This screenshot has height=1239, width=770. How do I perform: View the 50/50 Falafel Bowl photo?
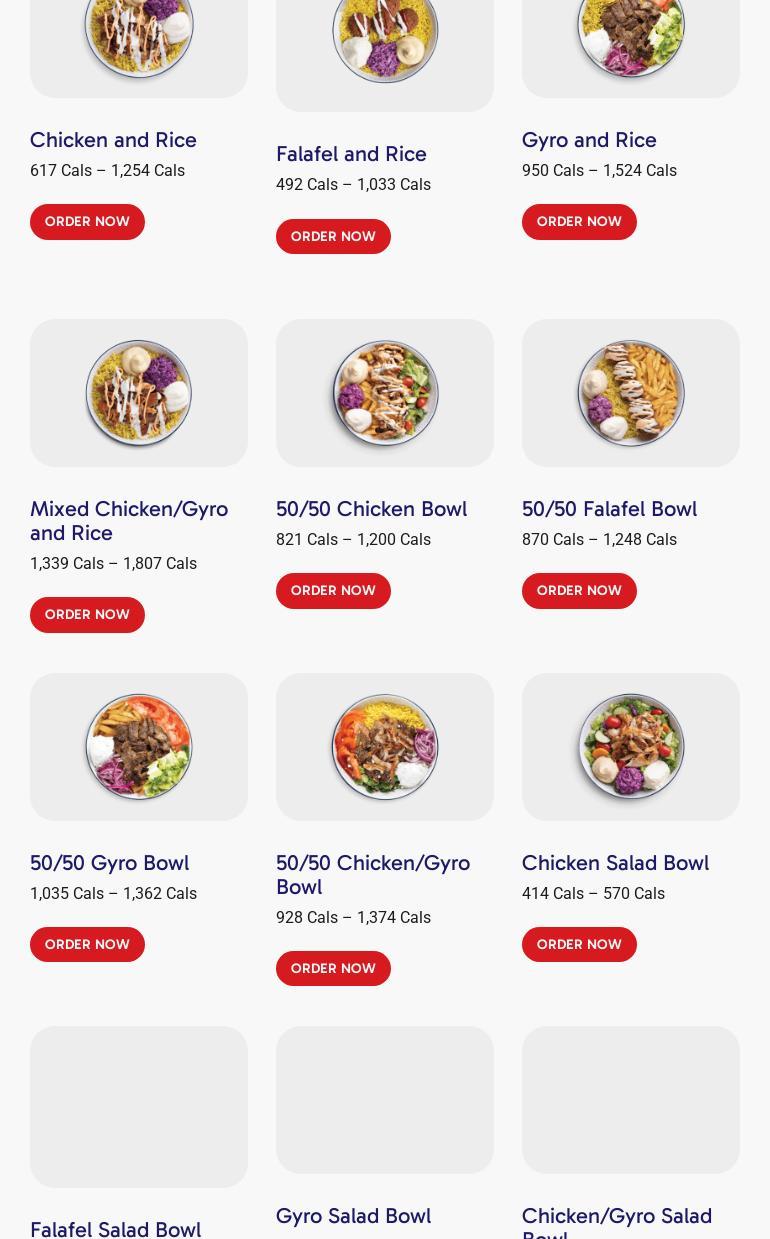pyautogui.click(x=631, y=393)
